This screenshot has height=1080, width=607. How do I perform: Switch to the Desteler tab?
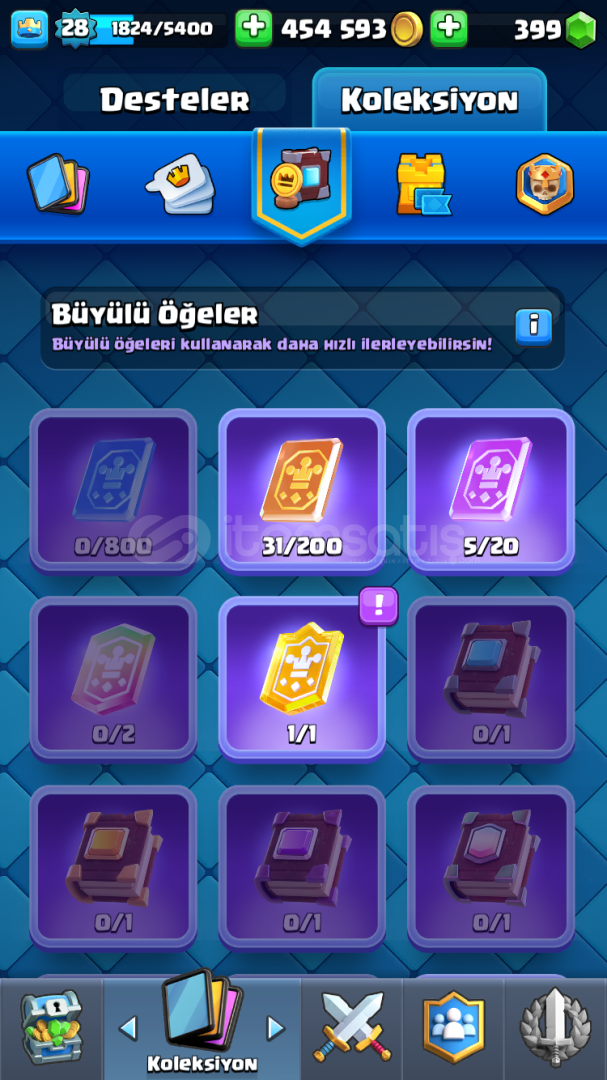point(174,100)
